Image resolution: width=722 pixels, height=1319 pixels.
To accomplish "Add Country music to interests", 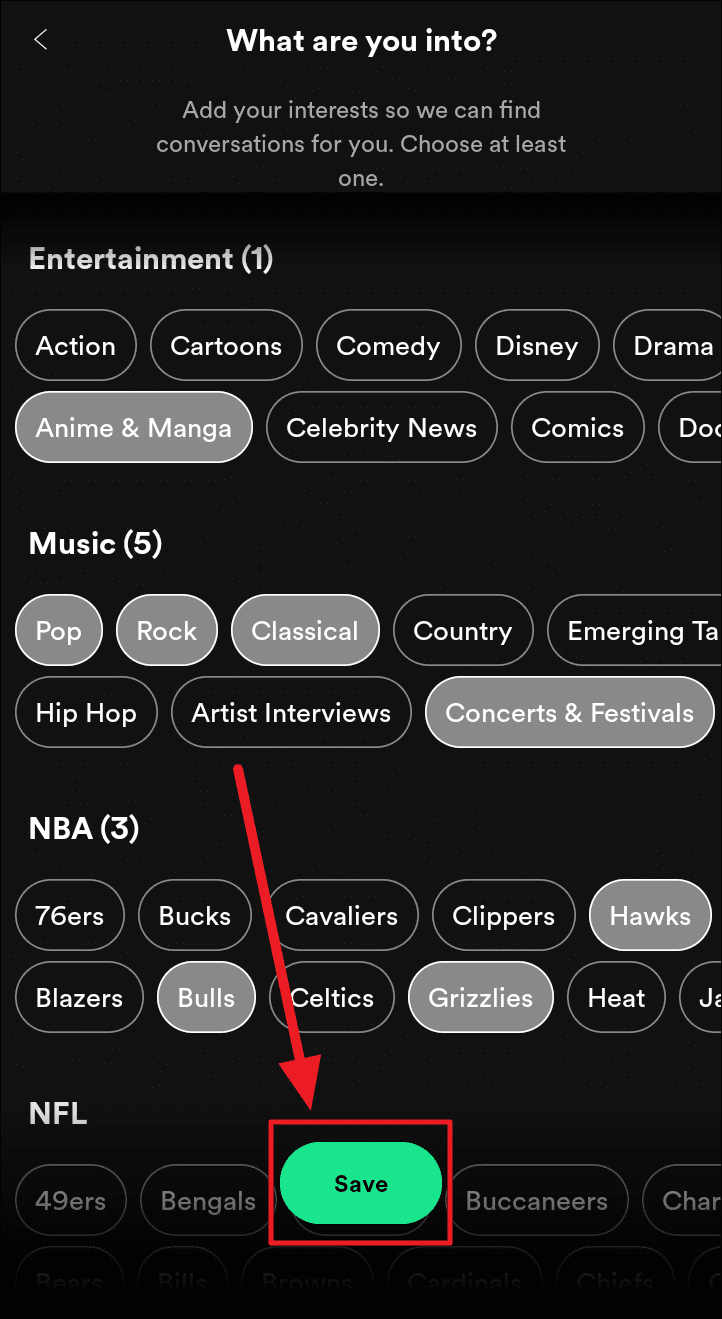I will point(462,631).
